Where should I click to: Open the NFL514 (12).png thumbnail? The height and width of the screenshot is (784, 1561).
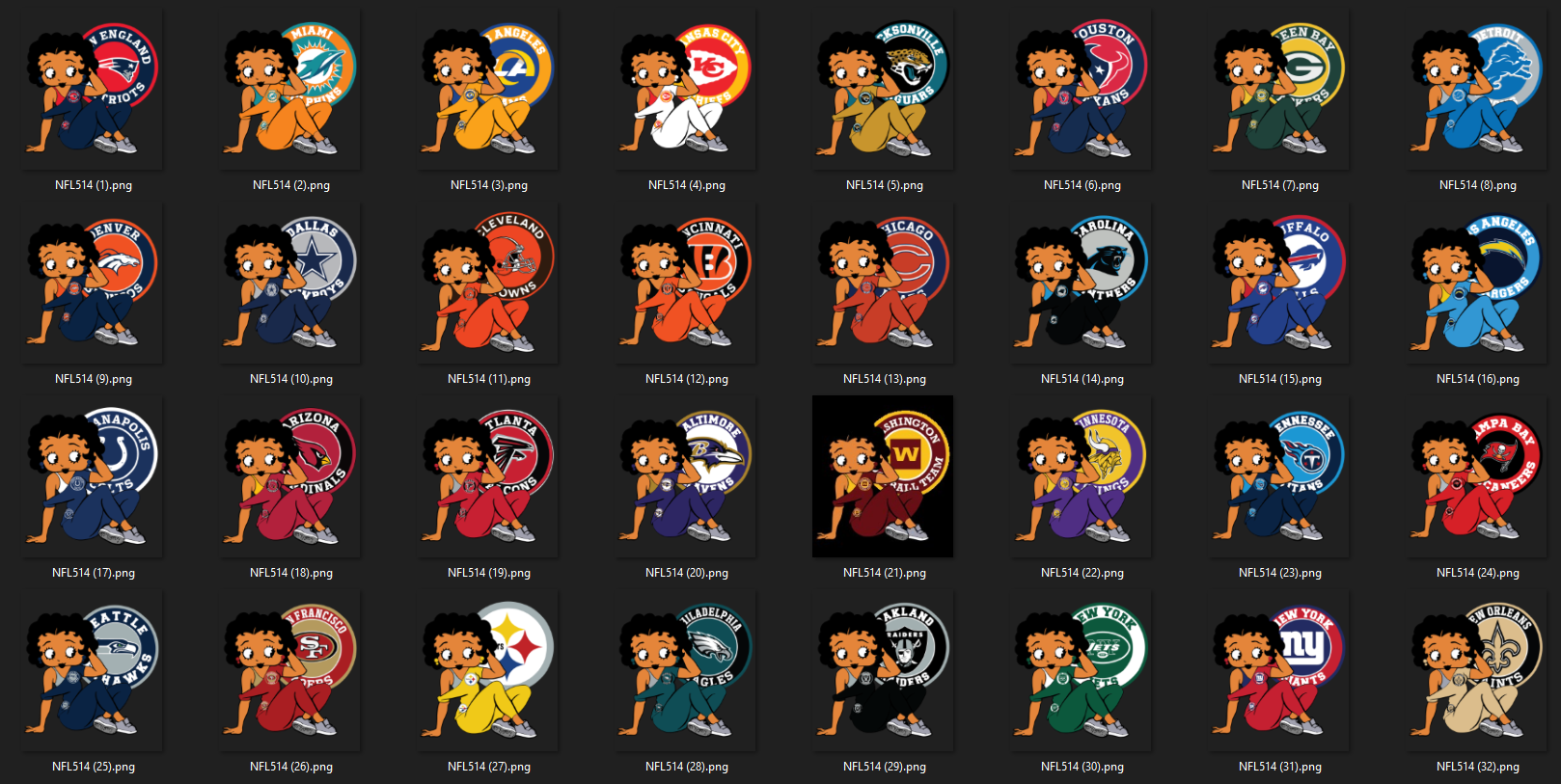[687, 284]
